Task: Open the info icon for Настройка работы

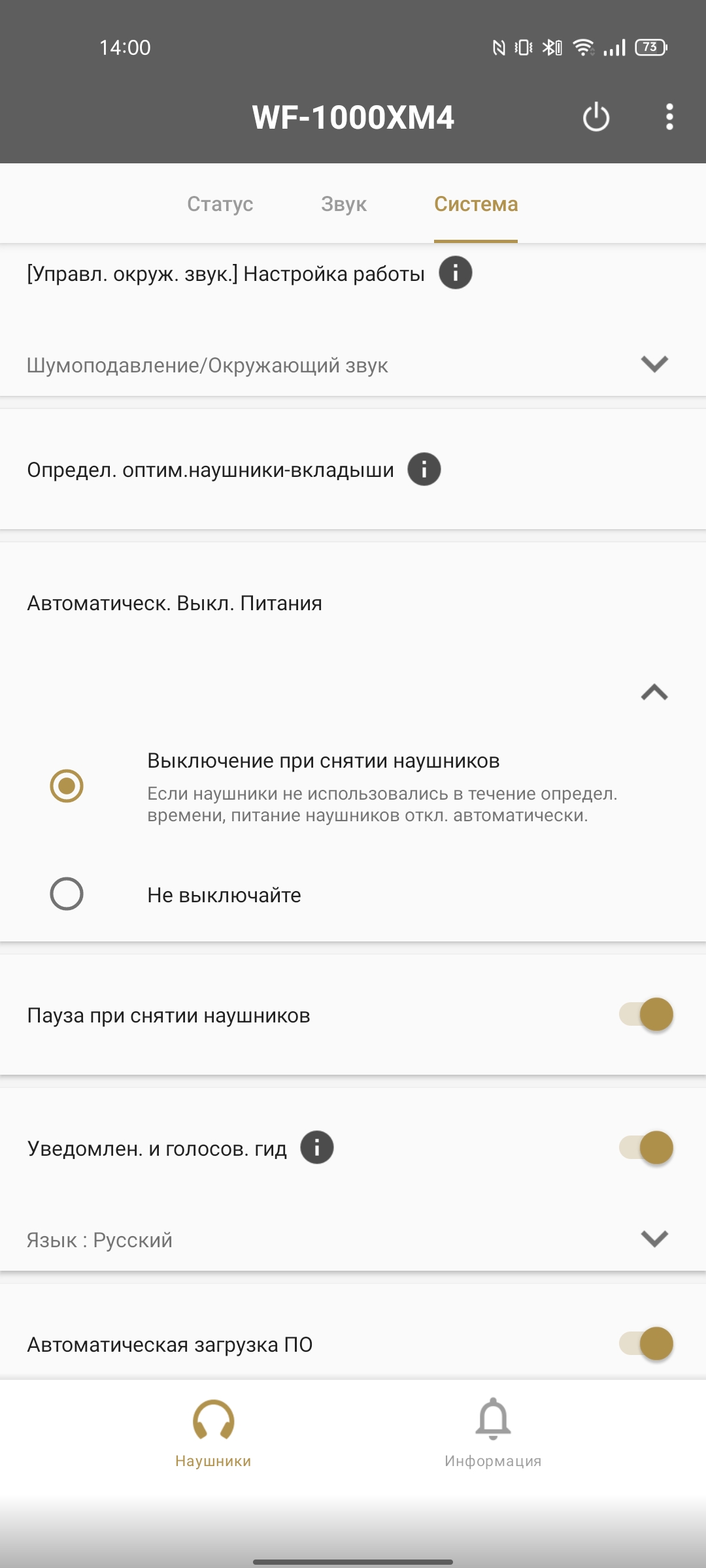Action: coord(456,272)
